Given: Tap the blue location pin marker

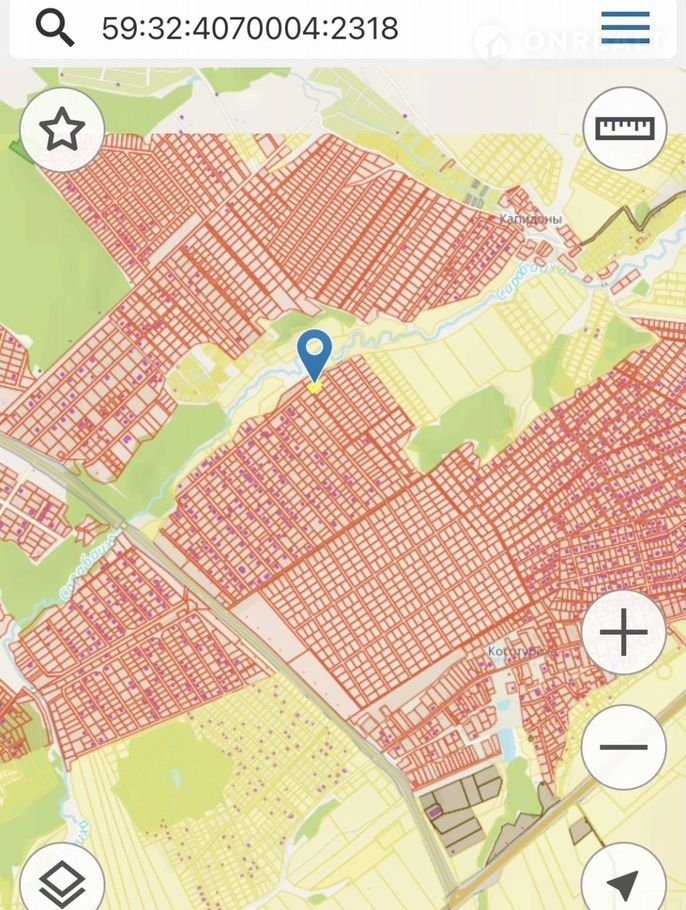Looking at the screenshot, I should pyautogui.click(x=315, y=353).
